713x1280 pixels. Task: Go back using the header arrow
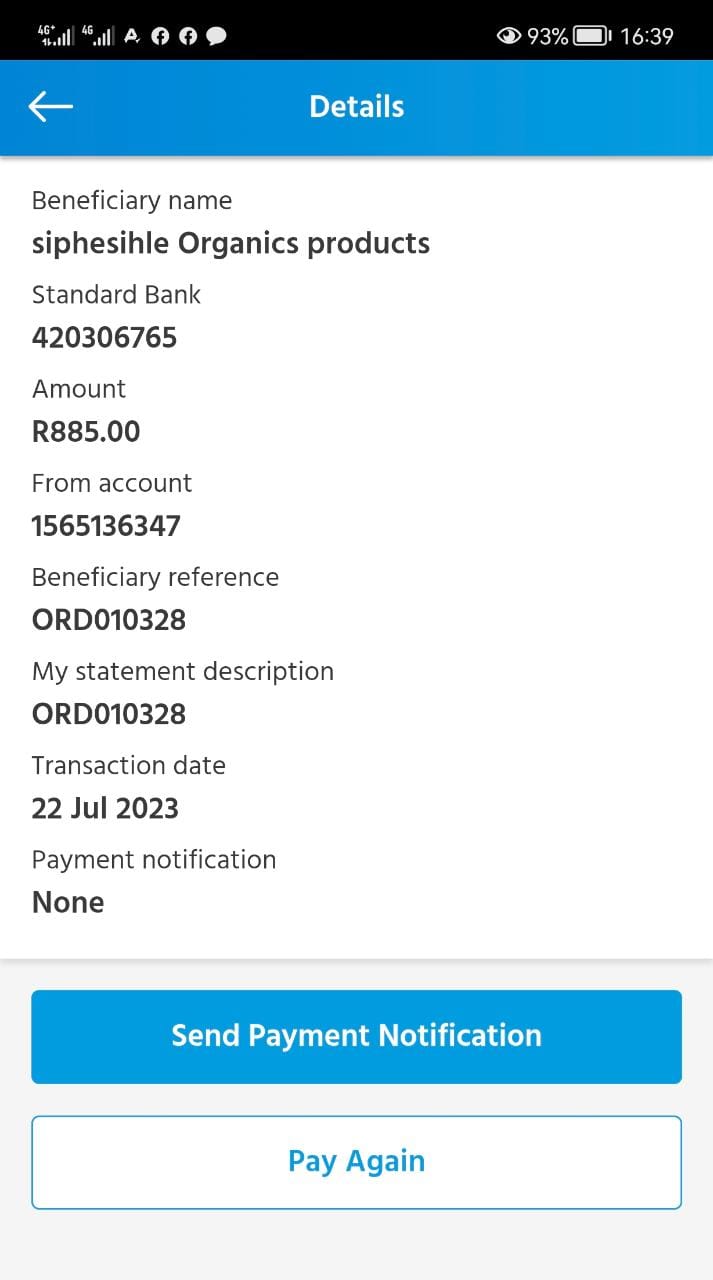pyautogui.click(x=51, y=106)
